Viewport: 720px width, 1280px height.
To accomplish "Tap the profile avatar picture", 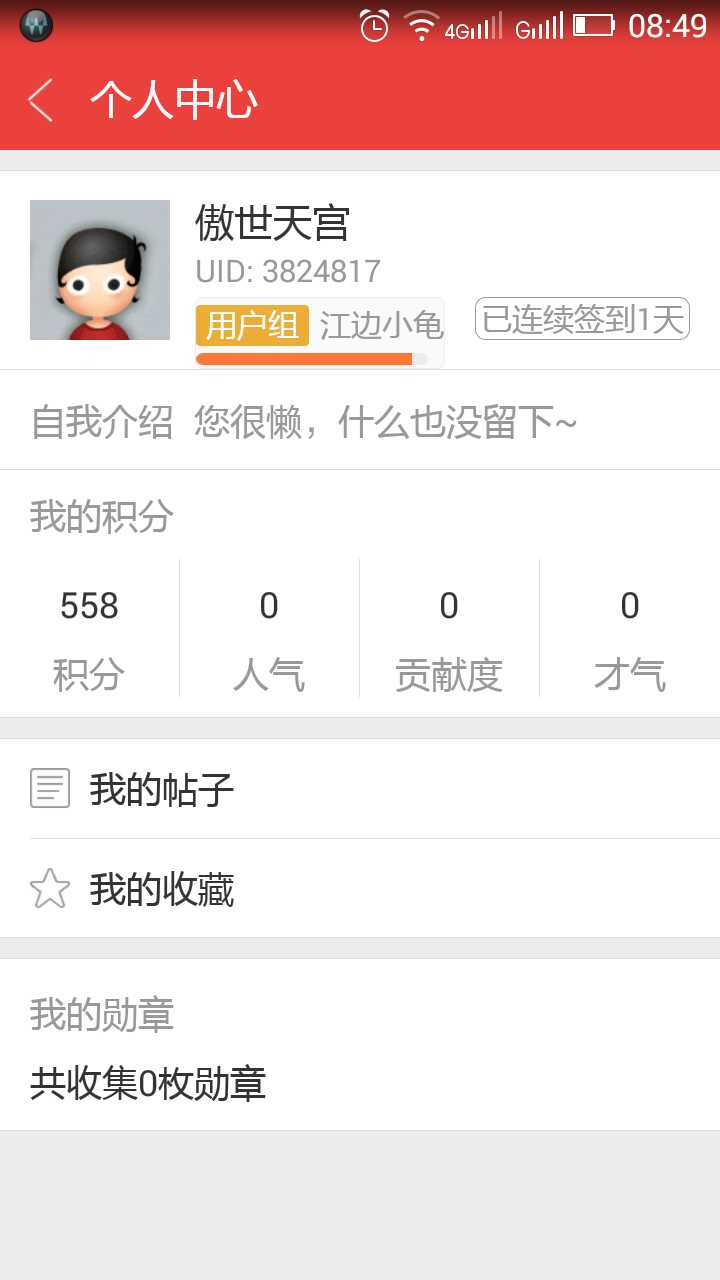I will point(100,270).
